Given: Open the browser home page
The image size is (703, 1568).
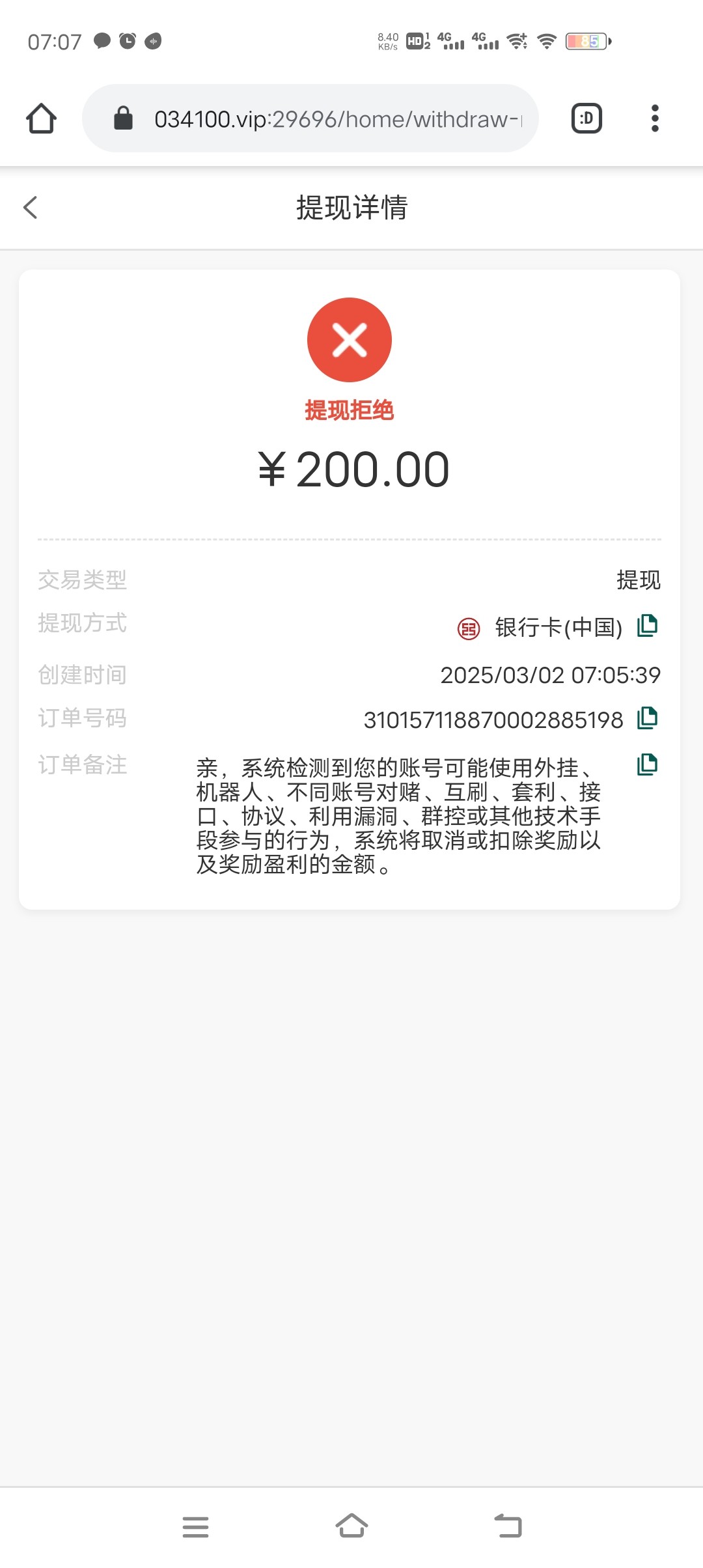Looking at the screenshot, I should click(41, 119).
